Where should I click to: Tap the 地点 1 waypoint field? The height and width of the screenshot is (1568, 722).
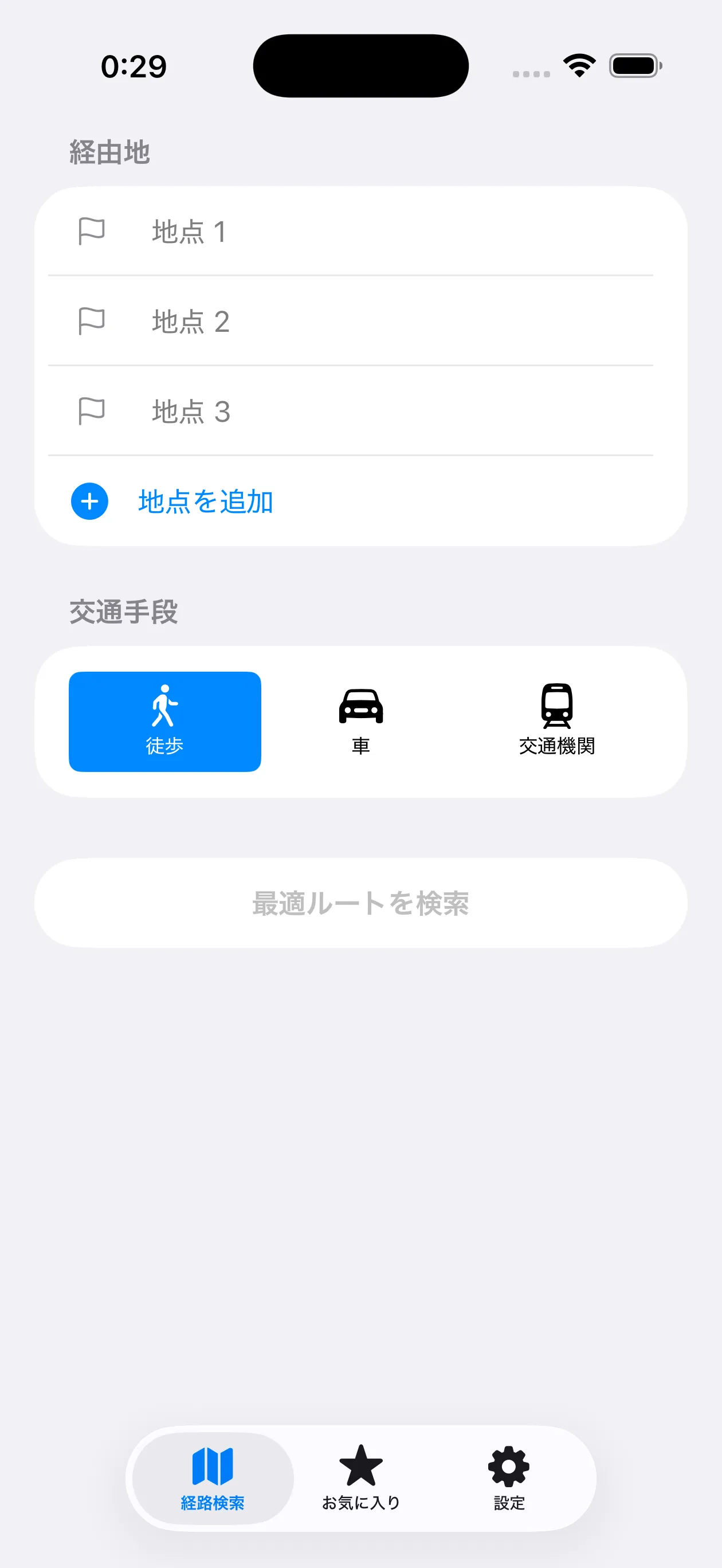(x=365, y=232)
